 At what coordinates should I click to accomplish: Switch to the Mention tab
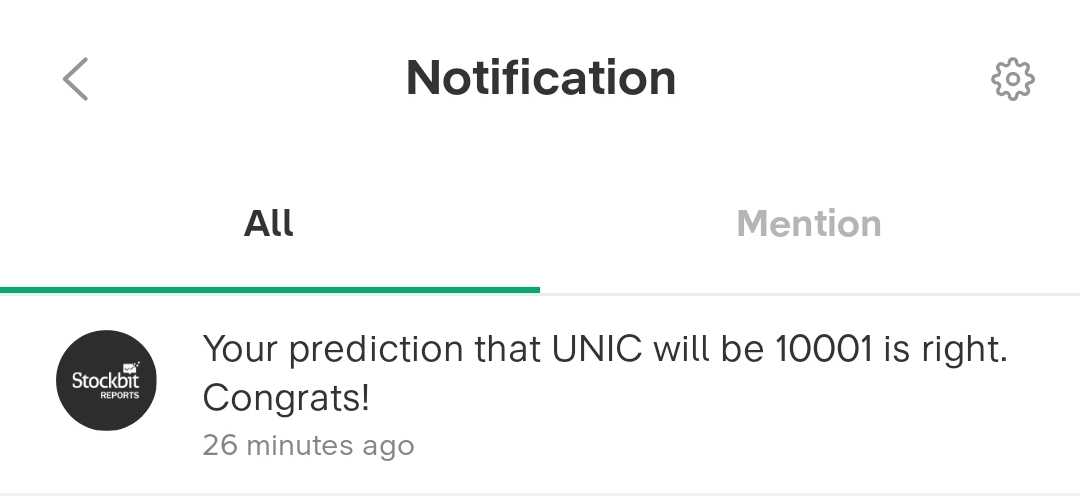point(809,224)
